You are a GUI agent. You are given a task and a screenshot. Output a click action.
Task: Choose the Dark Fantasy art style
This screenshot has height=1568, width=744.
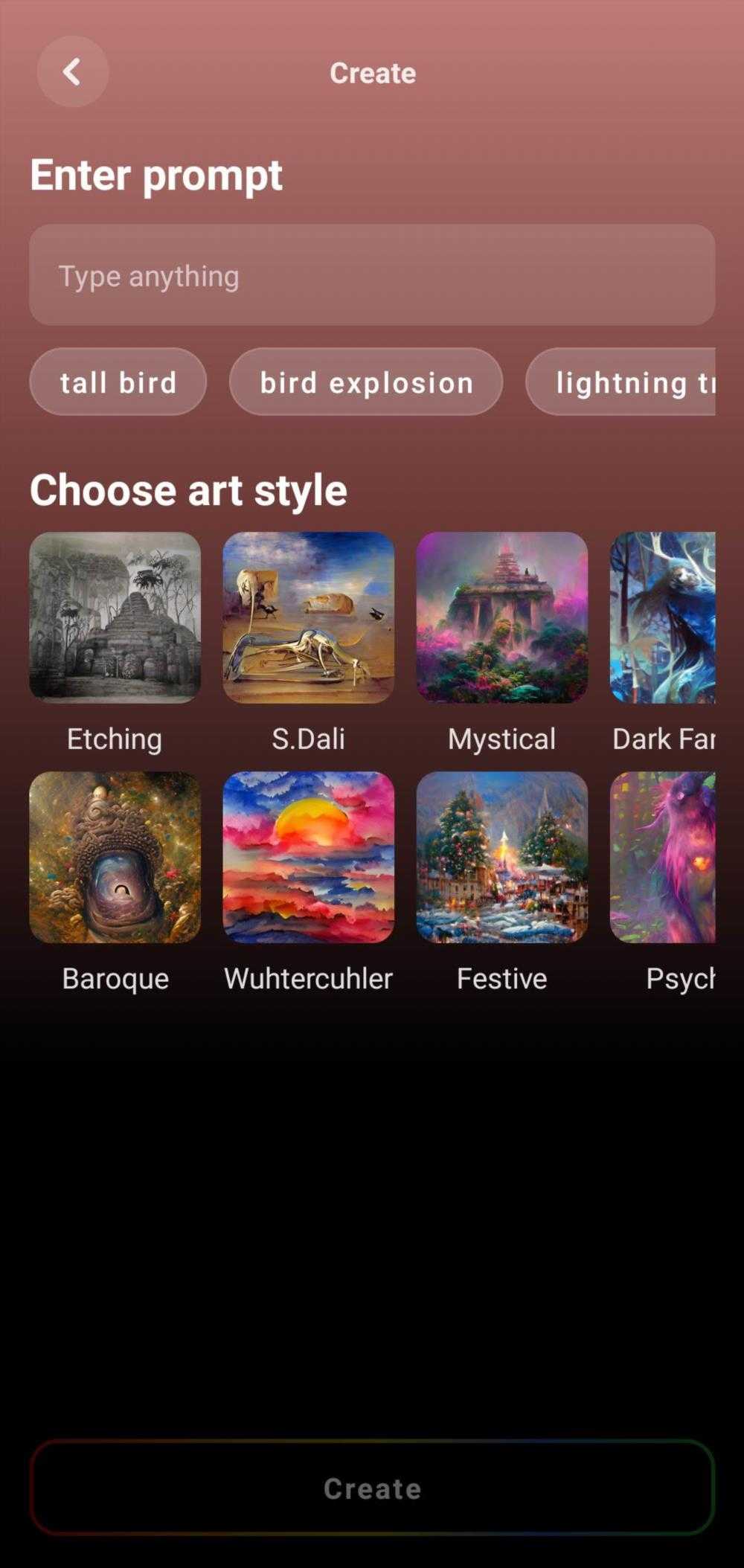click(x=662, y=617)
